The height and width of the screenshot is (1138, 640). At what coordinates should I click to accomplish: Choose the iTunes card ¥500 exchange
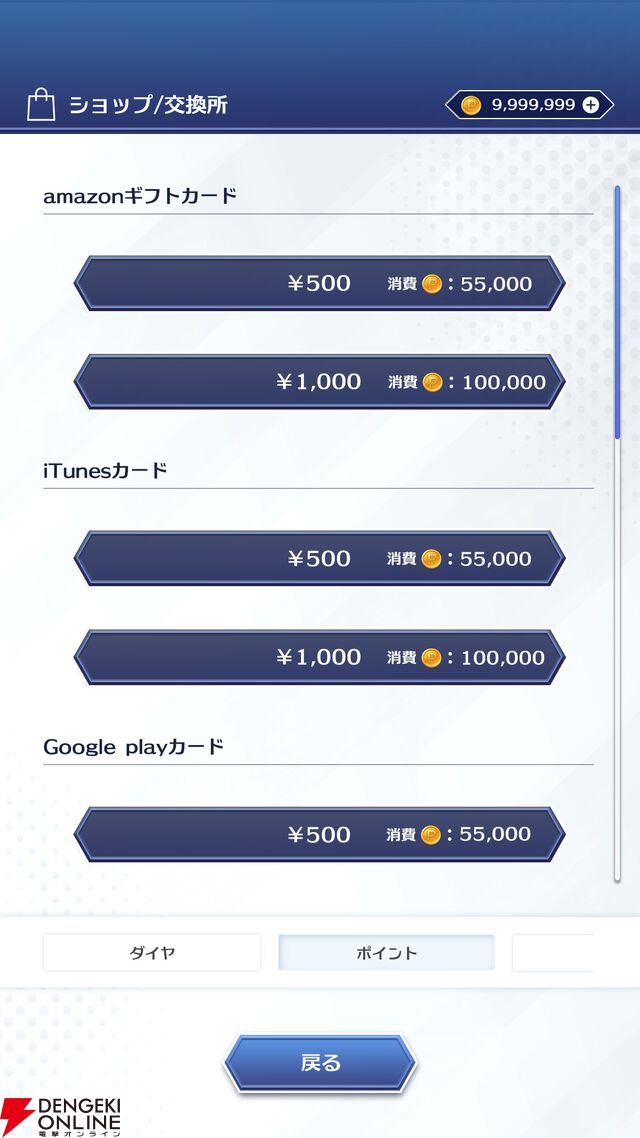(x=319, y=558)
